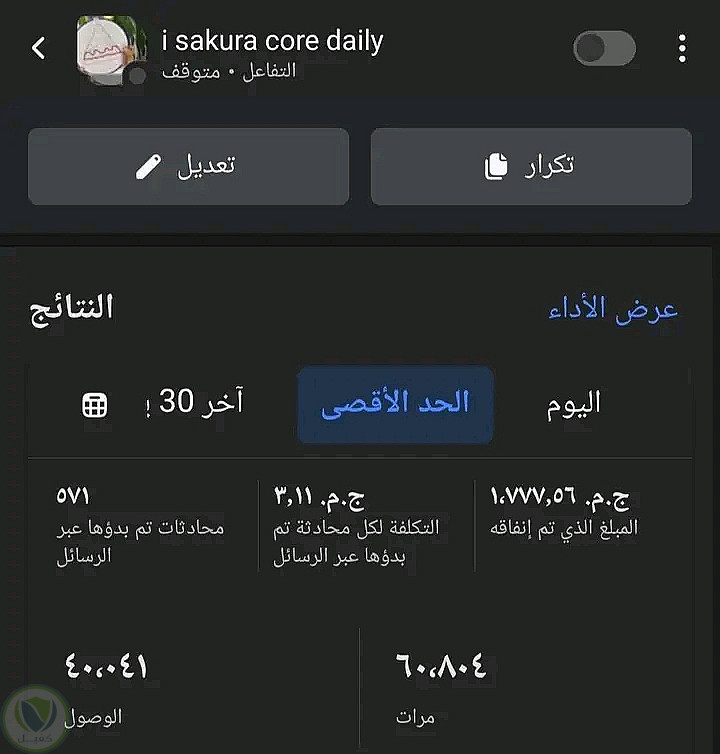This screenshot has height=754, width=720.
Task: Toggle the i sakura core daily ad switch
Action: click(x=604, y=48)
